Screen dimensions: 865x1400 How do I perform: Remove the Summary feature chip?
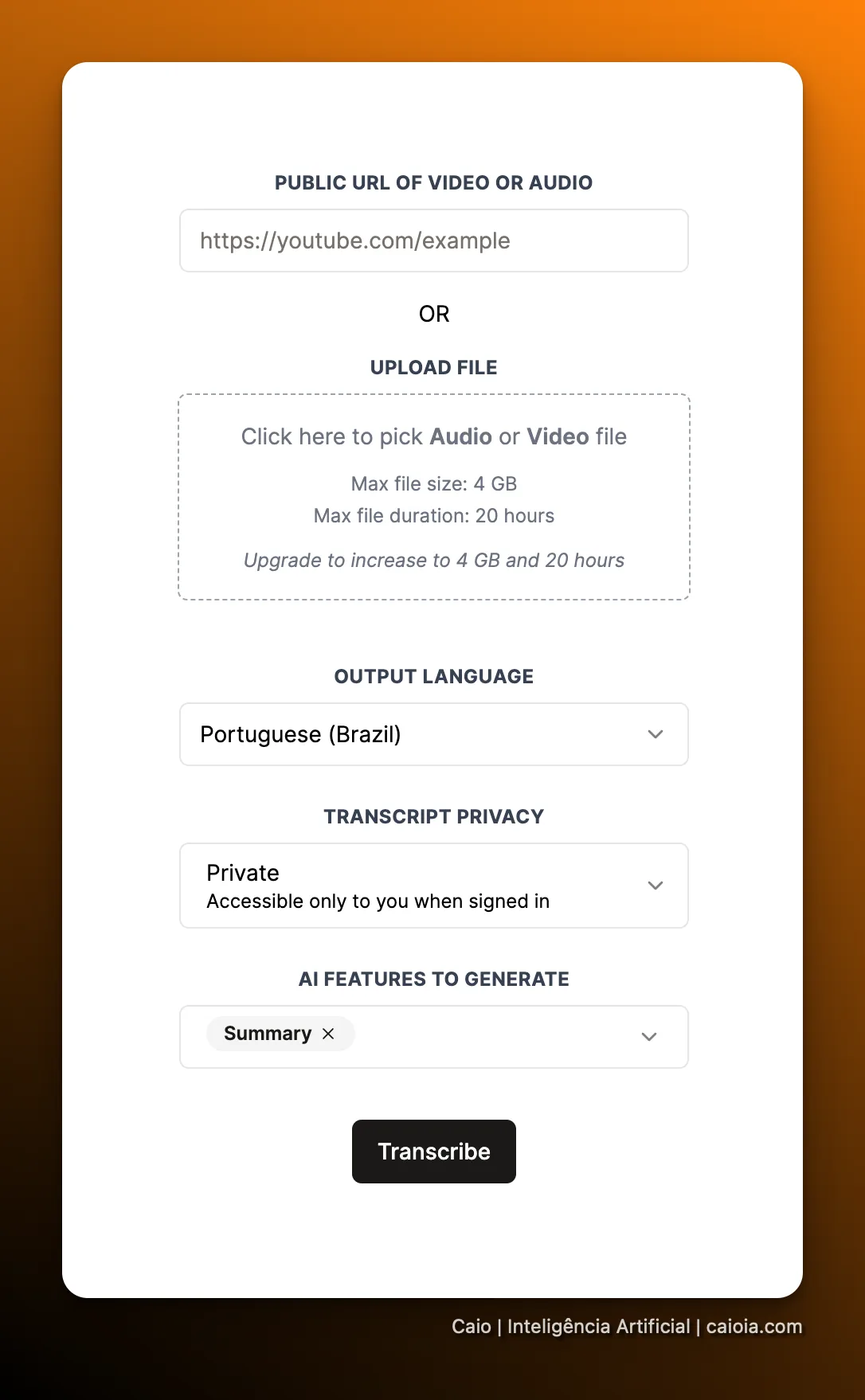328,1034
